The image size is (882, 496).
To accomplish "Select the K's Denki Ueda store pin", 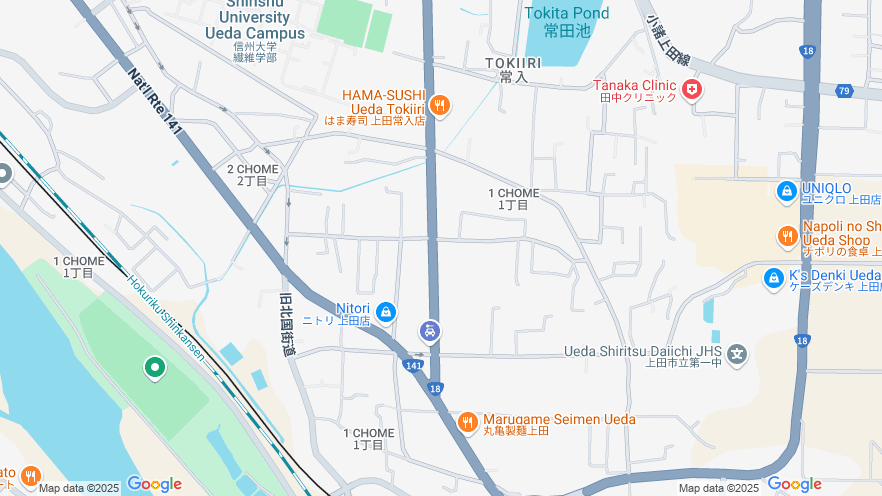I will click(x=773, y=278).
